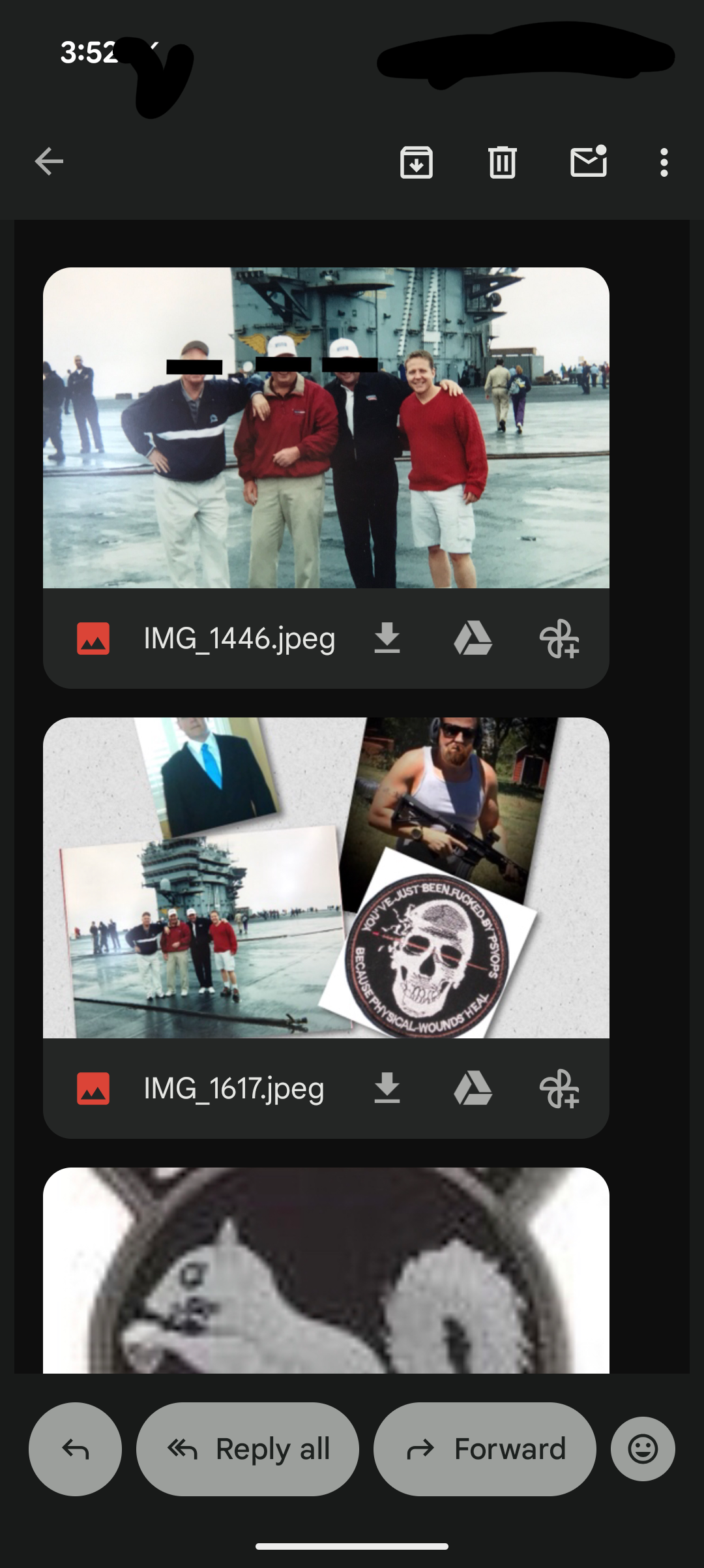Tap Reply all
Screen dimensions: 704x1568
248,1449
